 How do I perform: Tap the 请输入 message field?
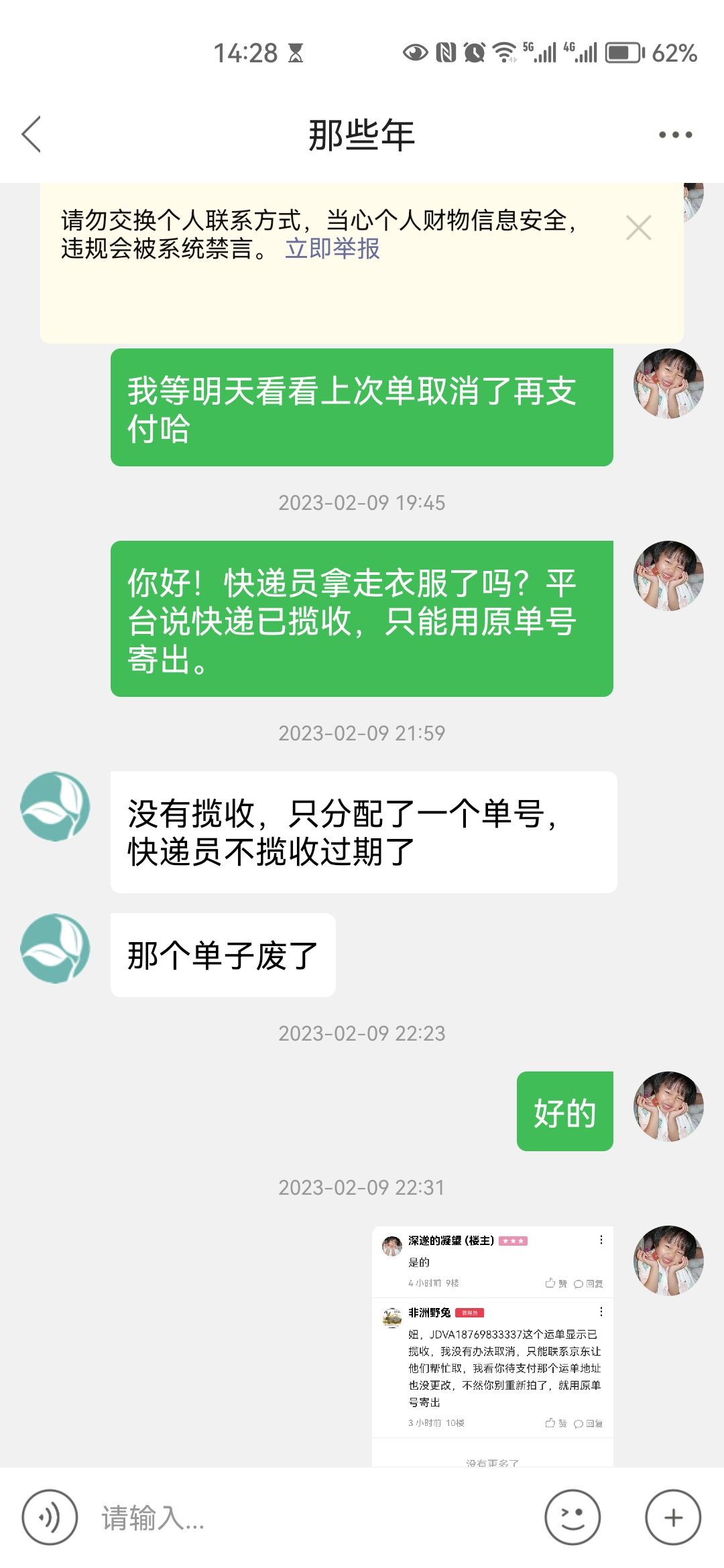tap(315, 1518)
